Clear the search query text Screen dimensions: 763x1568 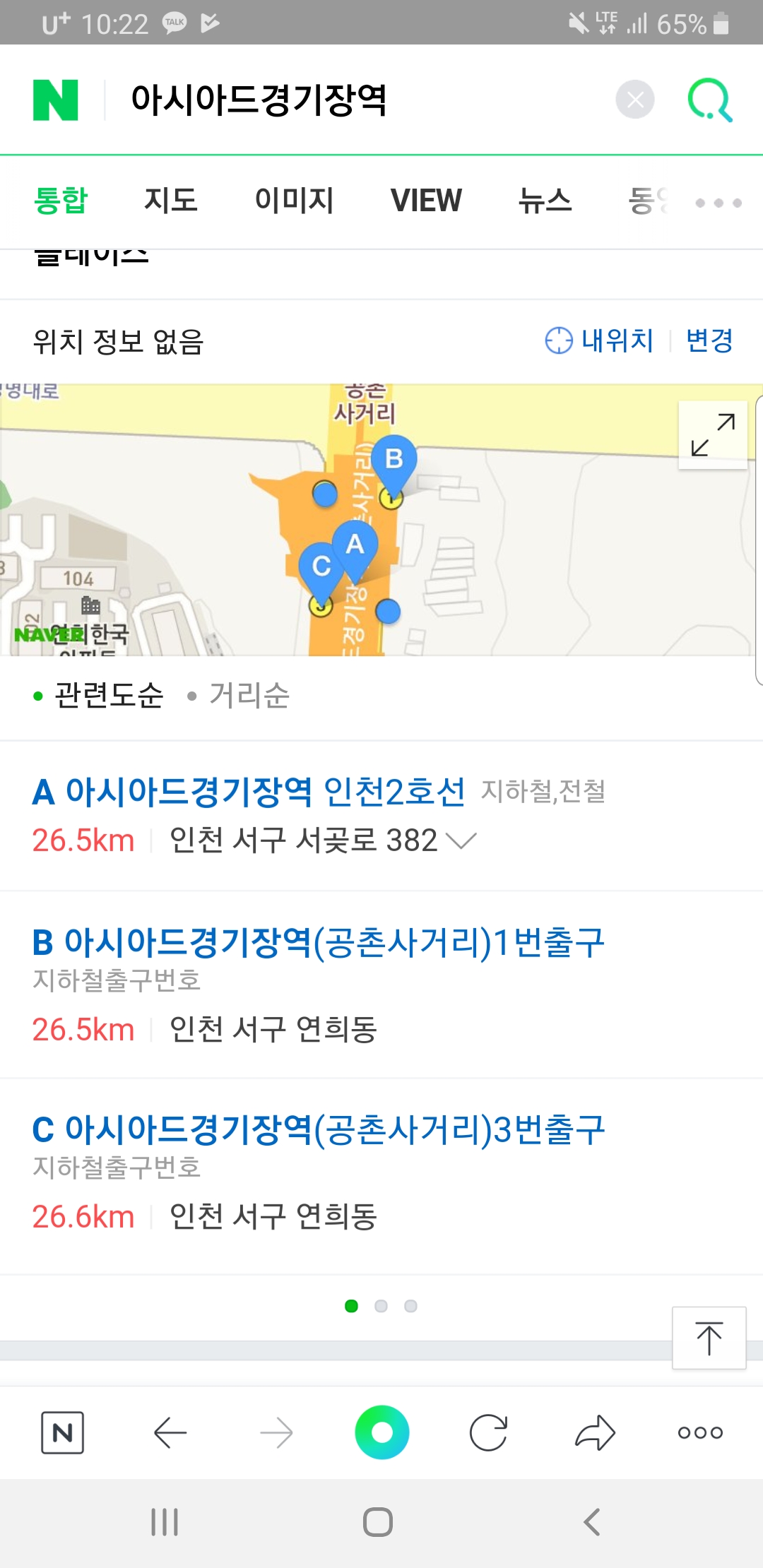[x=634, y=100]
